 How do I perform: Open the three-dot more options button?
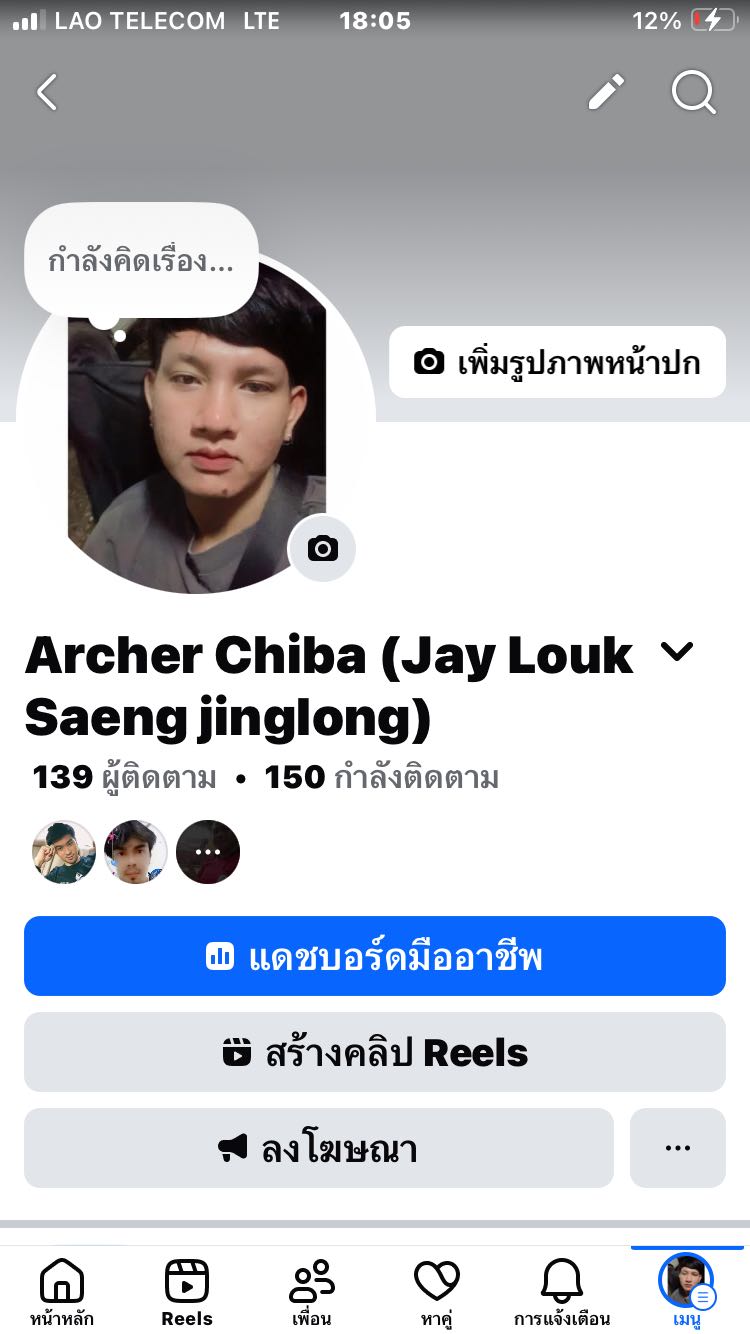point(677,1148)
